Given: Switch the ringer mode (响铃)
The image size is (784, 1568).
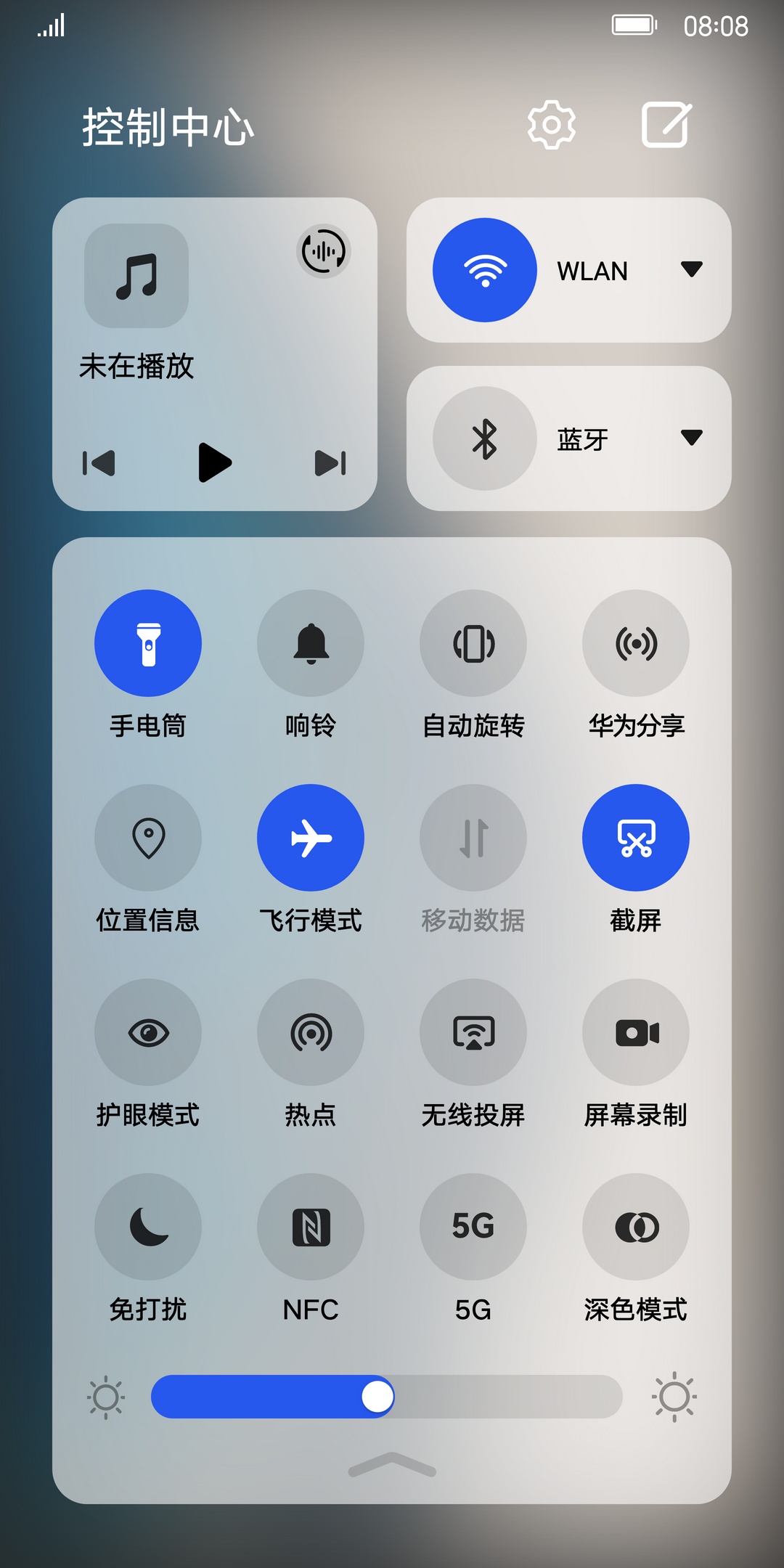Looking at the screenshot, I should point(311,643).
